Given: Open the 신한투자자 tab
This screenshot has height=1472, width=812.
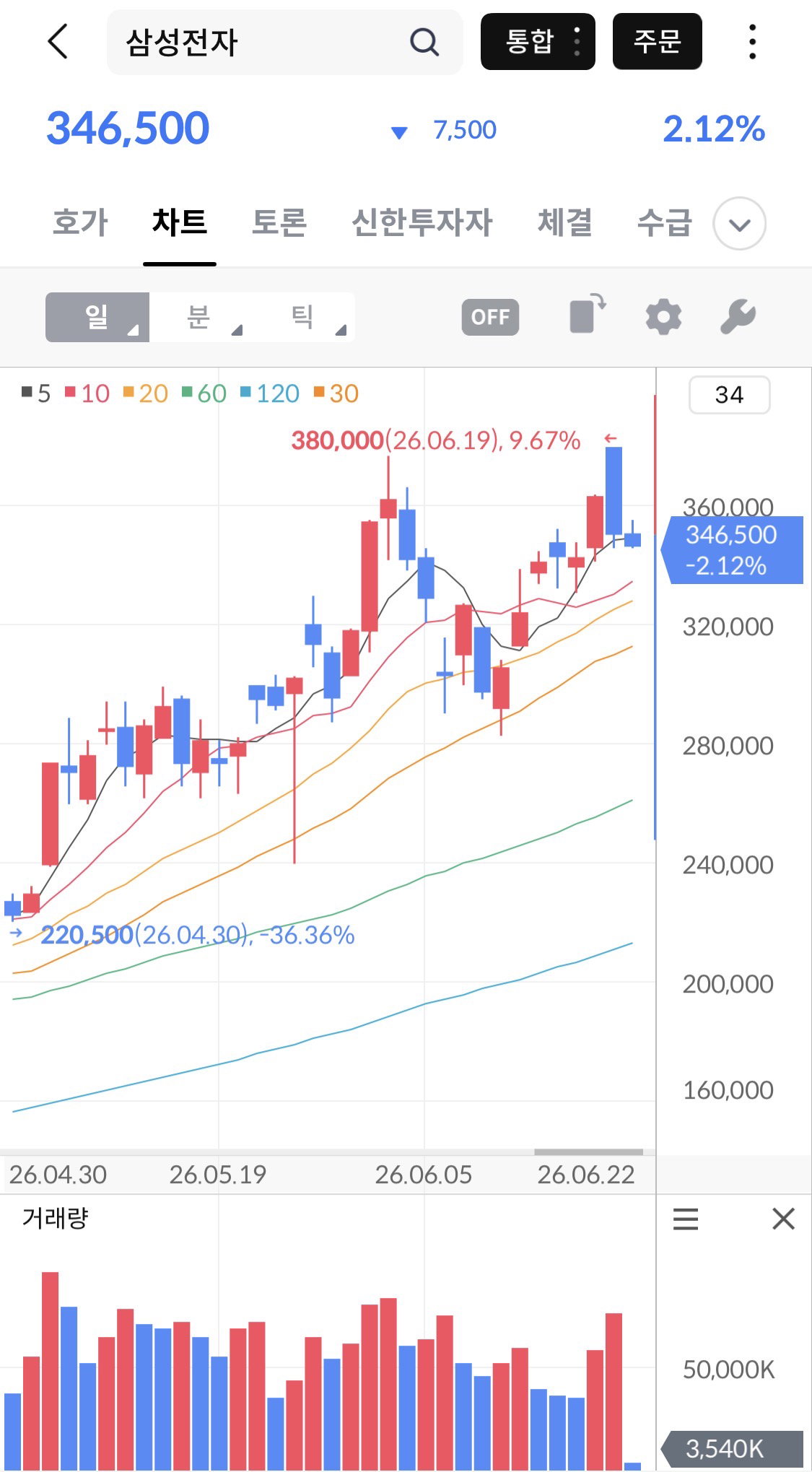Looking at the screenshot, I should coord(422,222).
